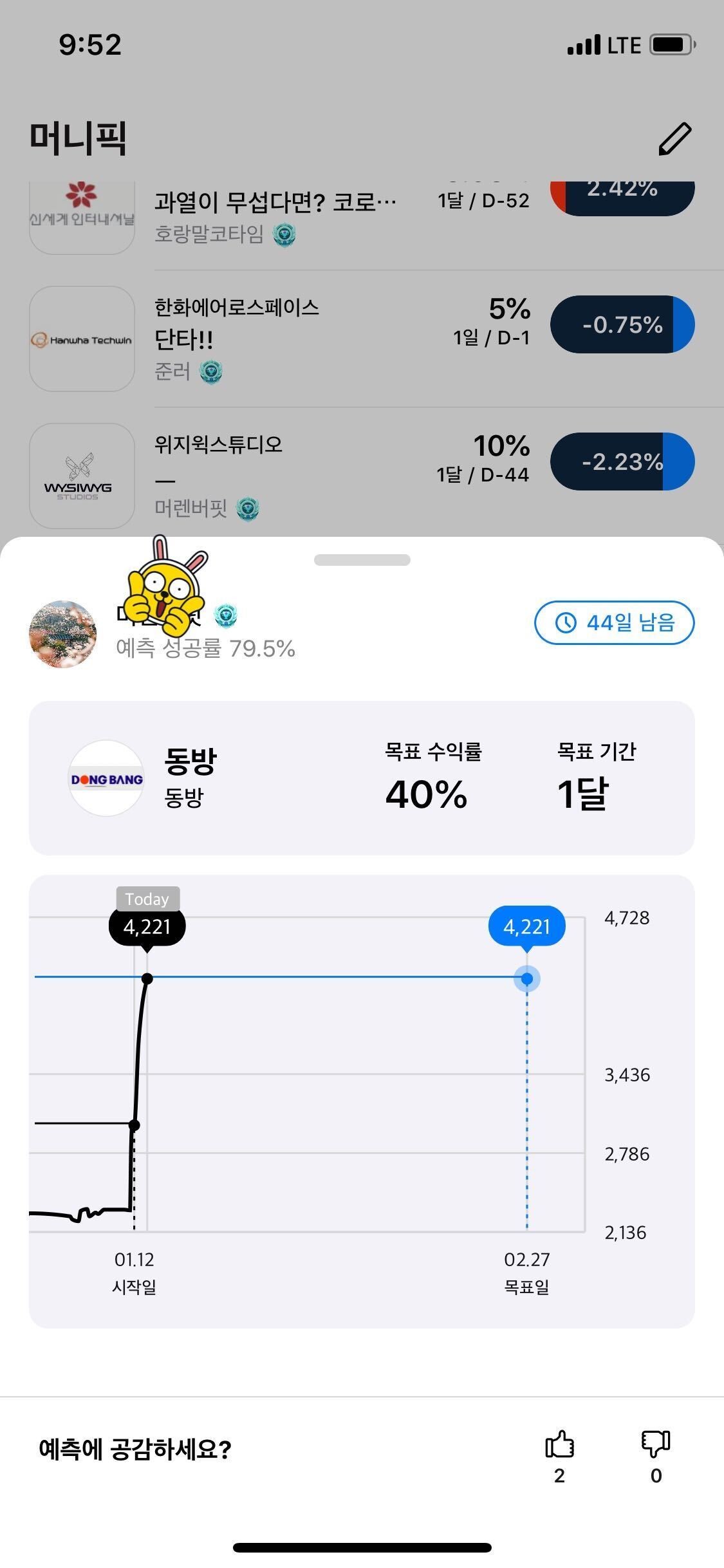Tap the clock icon in 44일 남음 badge
This screenshot has height=1568, width=724.
[x=564, y=622]
